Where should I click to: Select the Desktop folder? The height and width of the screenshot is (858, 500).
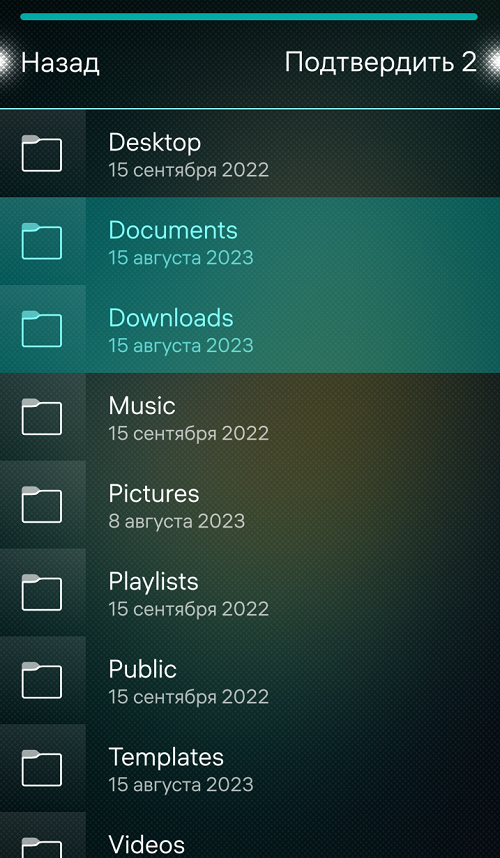pos(250,153)
